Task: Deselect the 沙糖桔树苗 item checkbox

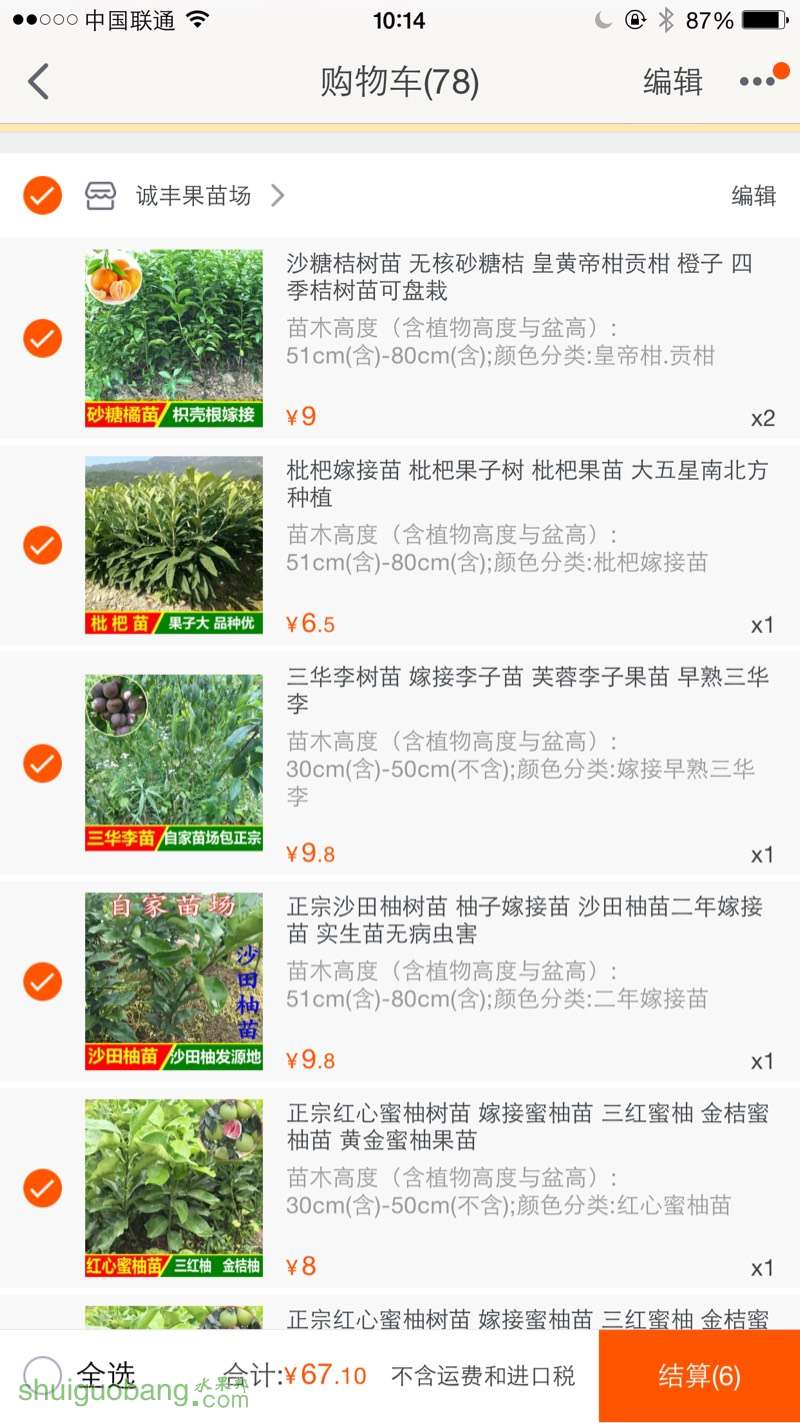Action: pos(42,338)
